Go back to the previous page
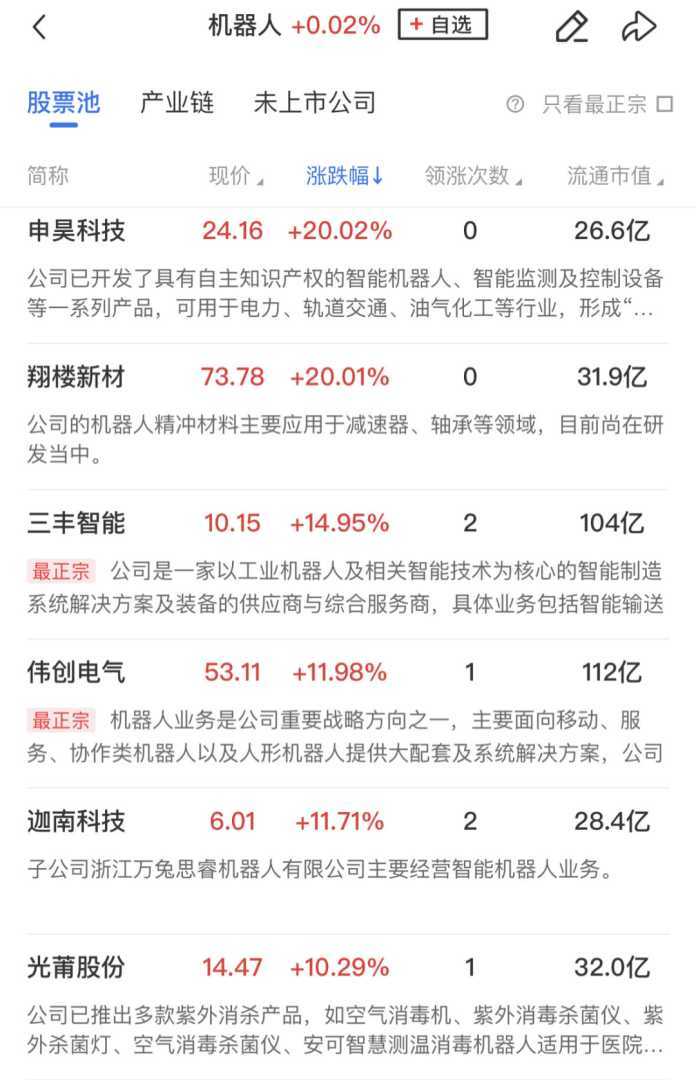This screenshot has height=1080, width=696. pos(40,27)
